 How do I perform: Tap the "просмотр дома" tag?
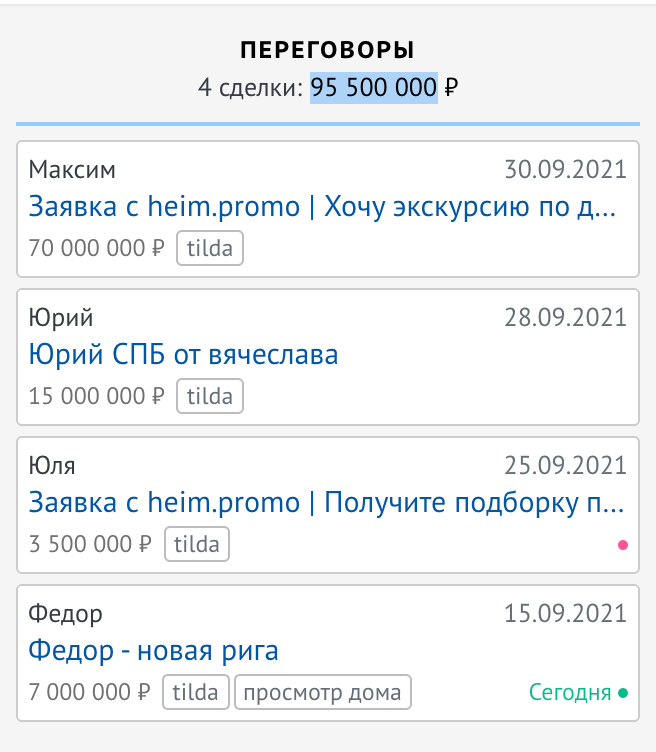[323, 692]
